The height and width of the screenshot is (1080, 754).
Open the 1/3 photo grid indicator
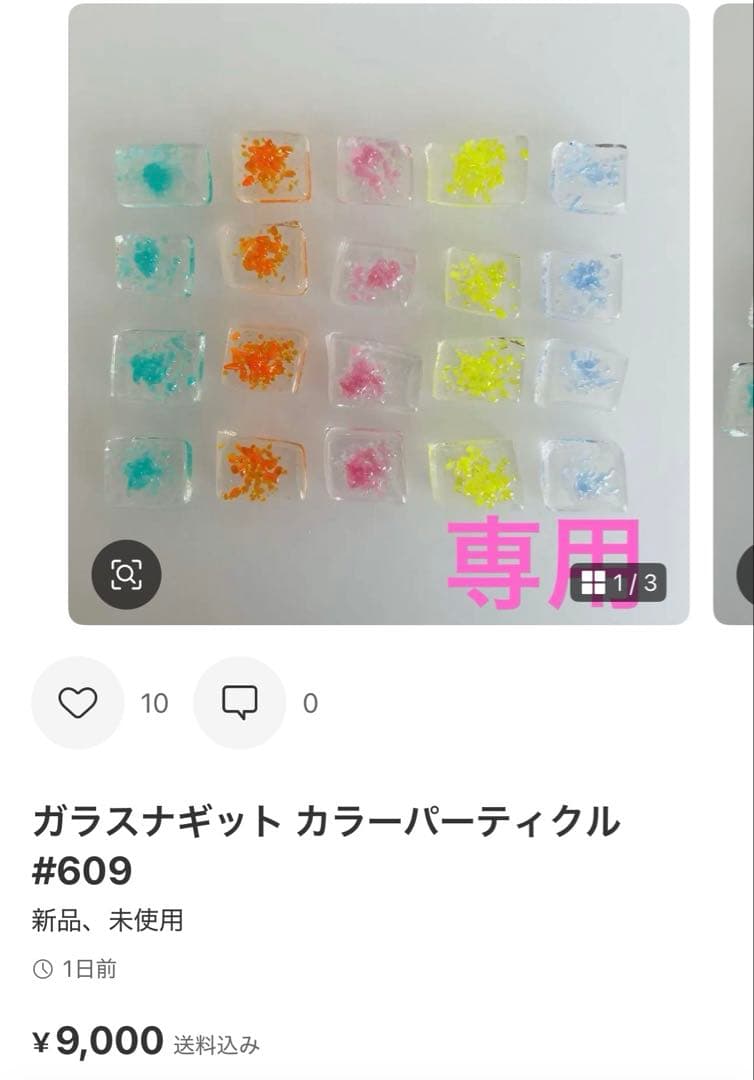click(x=618, y=583)
